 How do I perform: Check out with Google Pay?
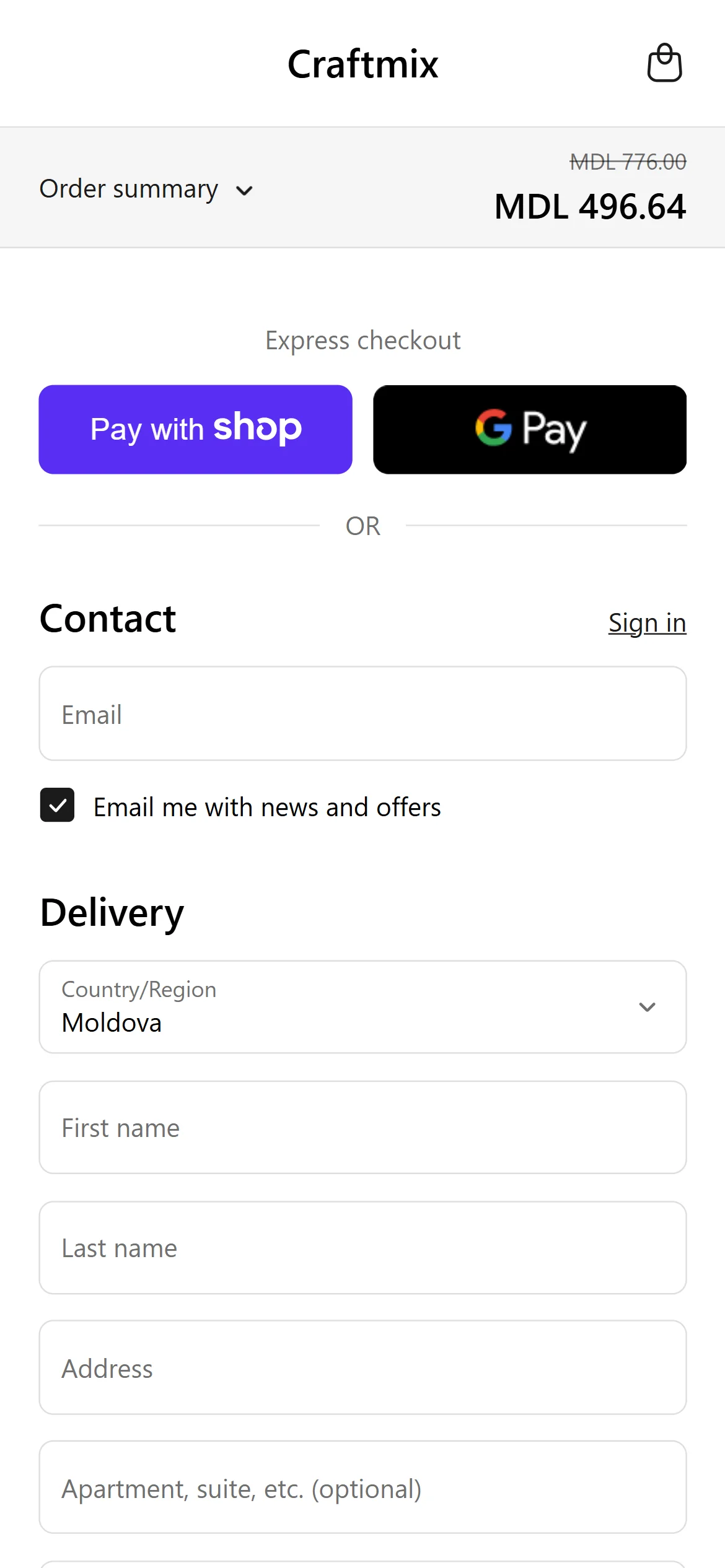coord(529,429)
